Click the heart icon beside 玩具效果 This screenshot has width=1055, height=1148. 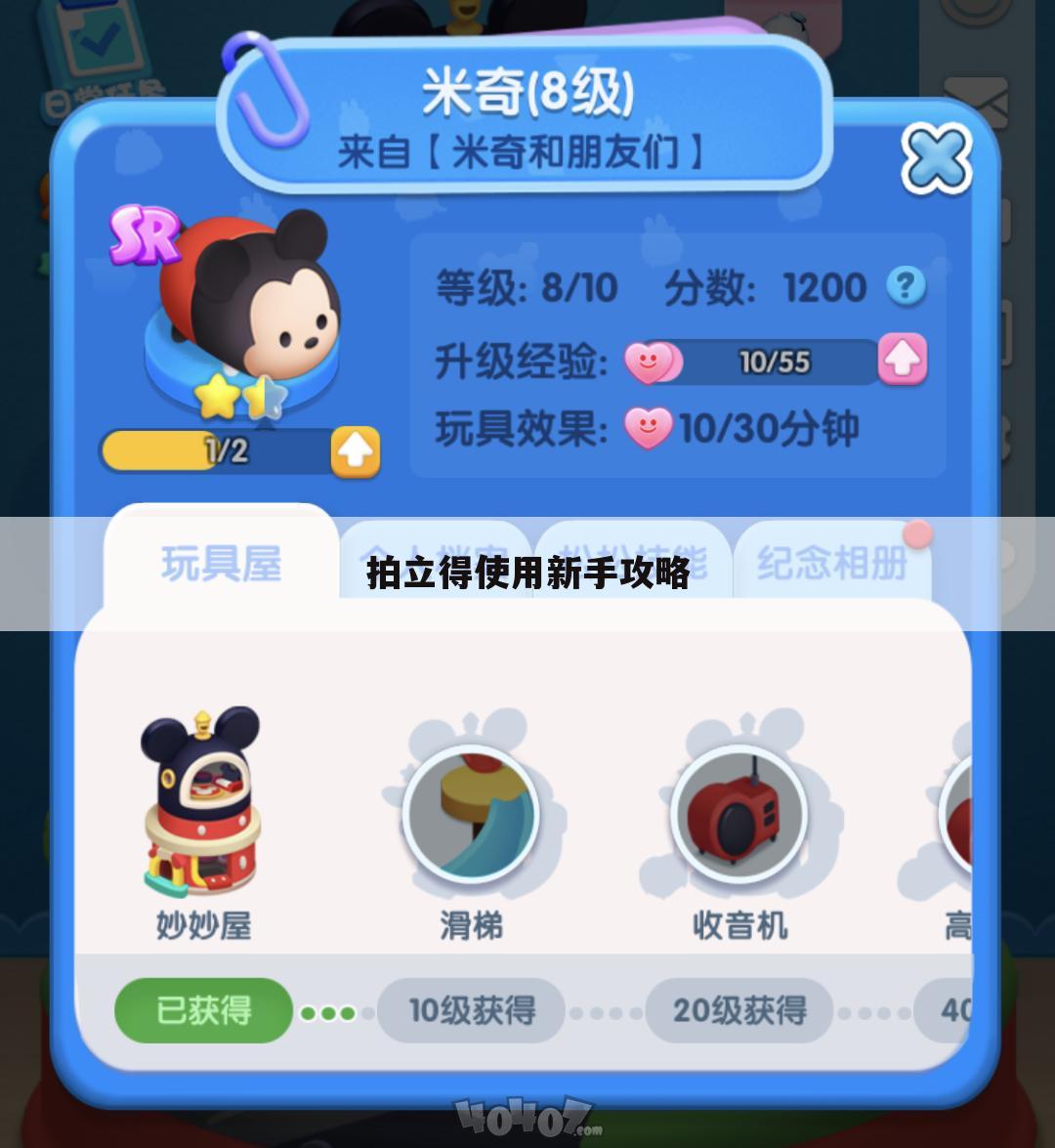[650, 425]
